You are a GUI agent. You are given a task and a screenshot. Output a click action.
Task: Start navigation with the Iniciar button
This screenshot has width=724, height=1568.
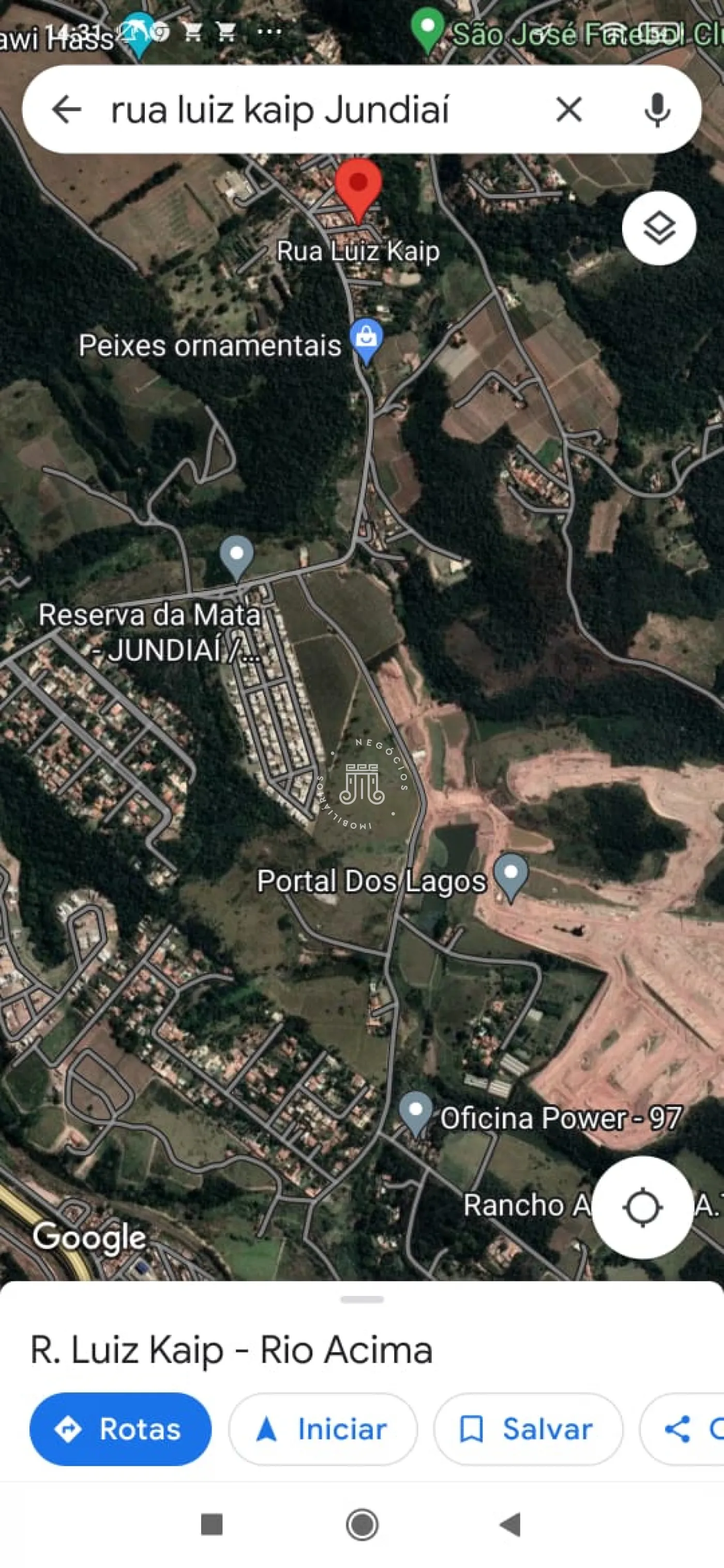323,1428
